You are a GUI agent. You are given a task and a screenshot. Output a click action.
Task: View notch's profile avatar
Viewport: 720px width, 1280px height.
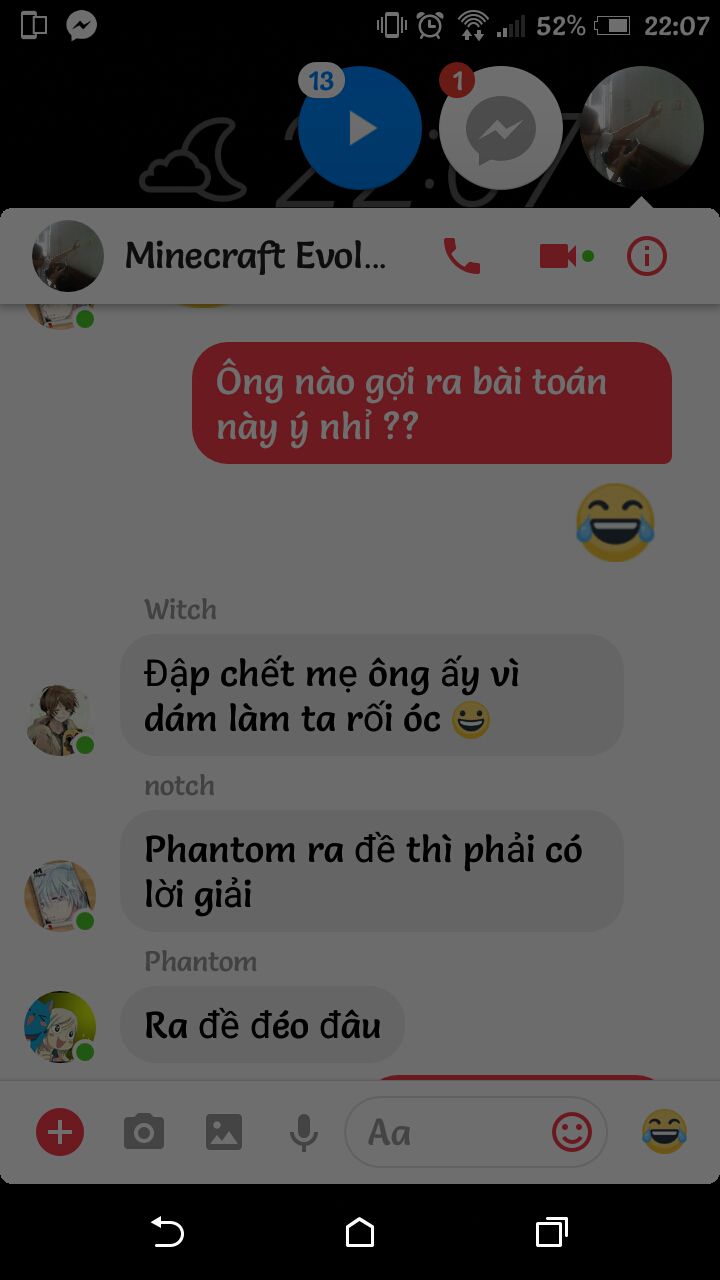click(60, 896)
